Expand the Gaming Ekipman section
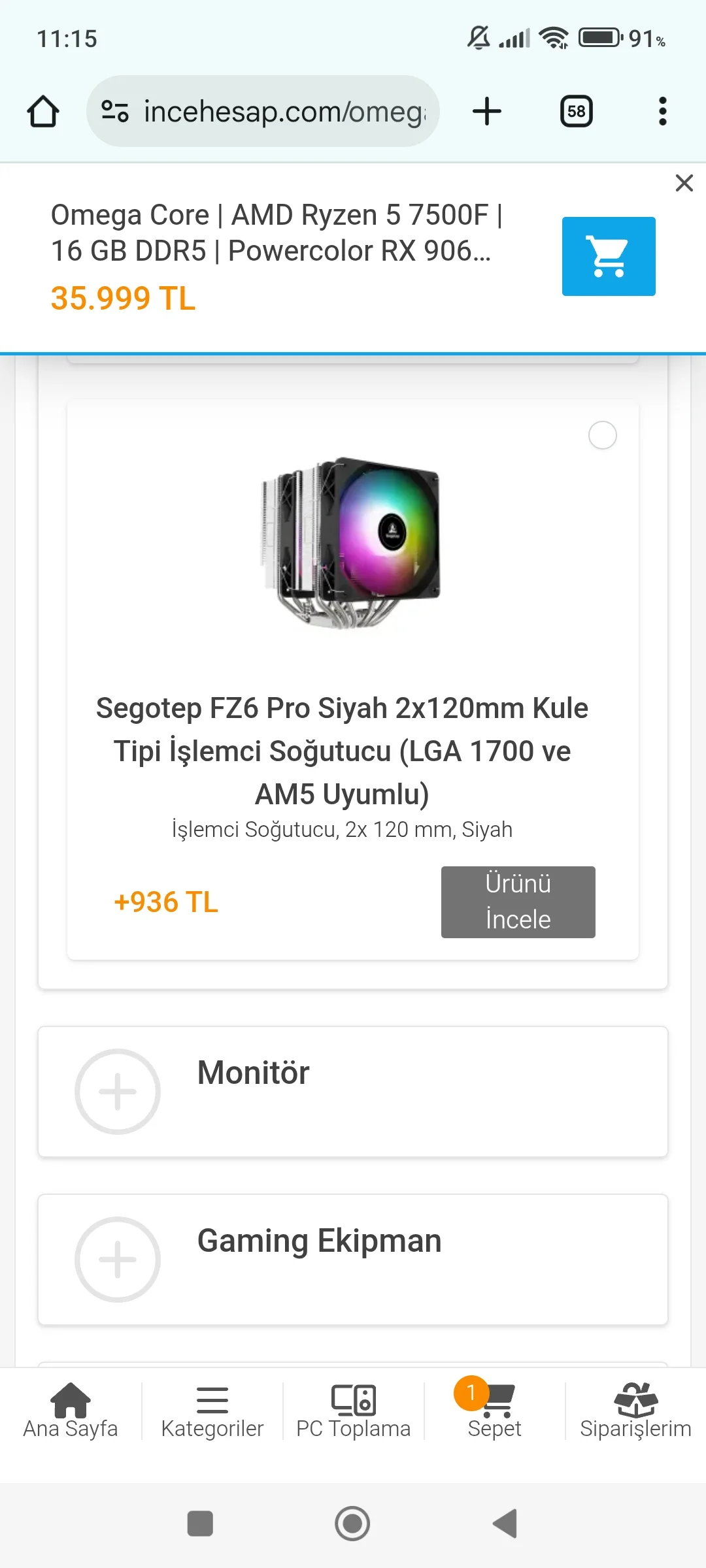This screenshot has width=706, height=1568. [118, 1259]
